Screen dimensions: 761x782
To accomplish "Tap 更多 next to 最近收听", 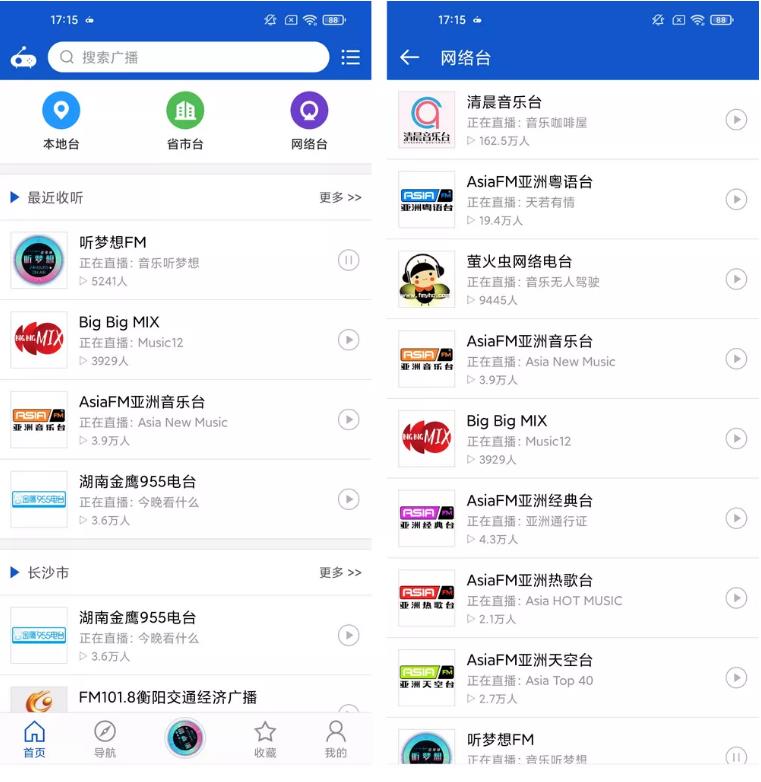I will [340, 197].
